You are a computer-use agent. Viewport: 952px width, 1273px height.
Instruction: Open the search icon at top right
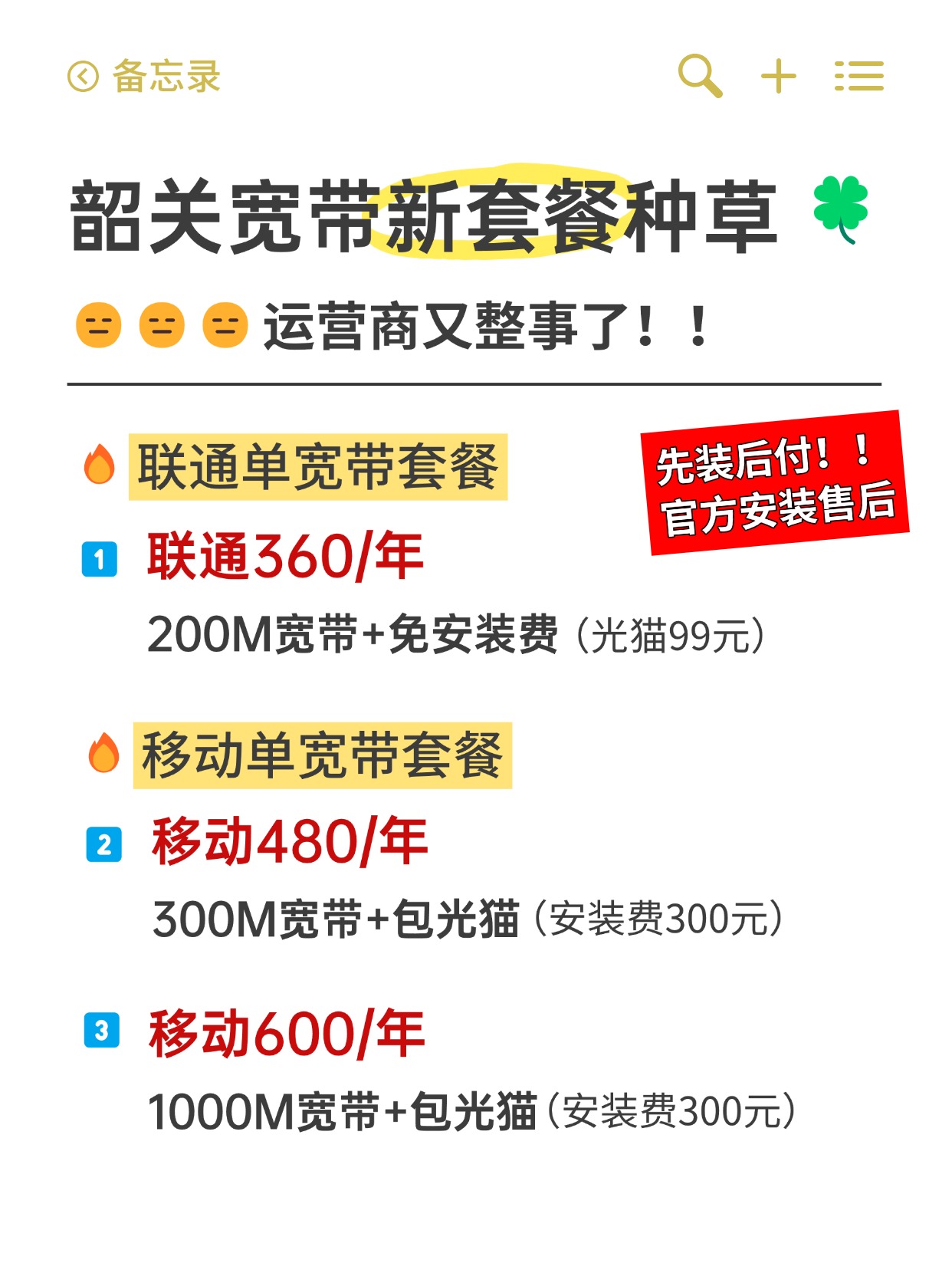[x=700, y=76]
